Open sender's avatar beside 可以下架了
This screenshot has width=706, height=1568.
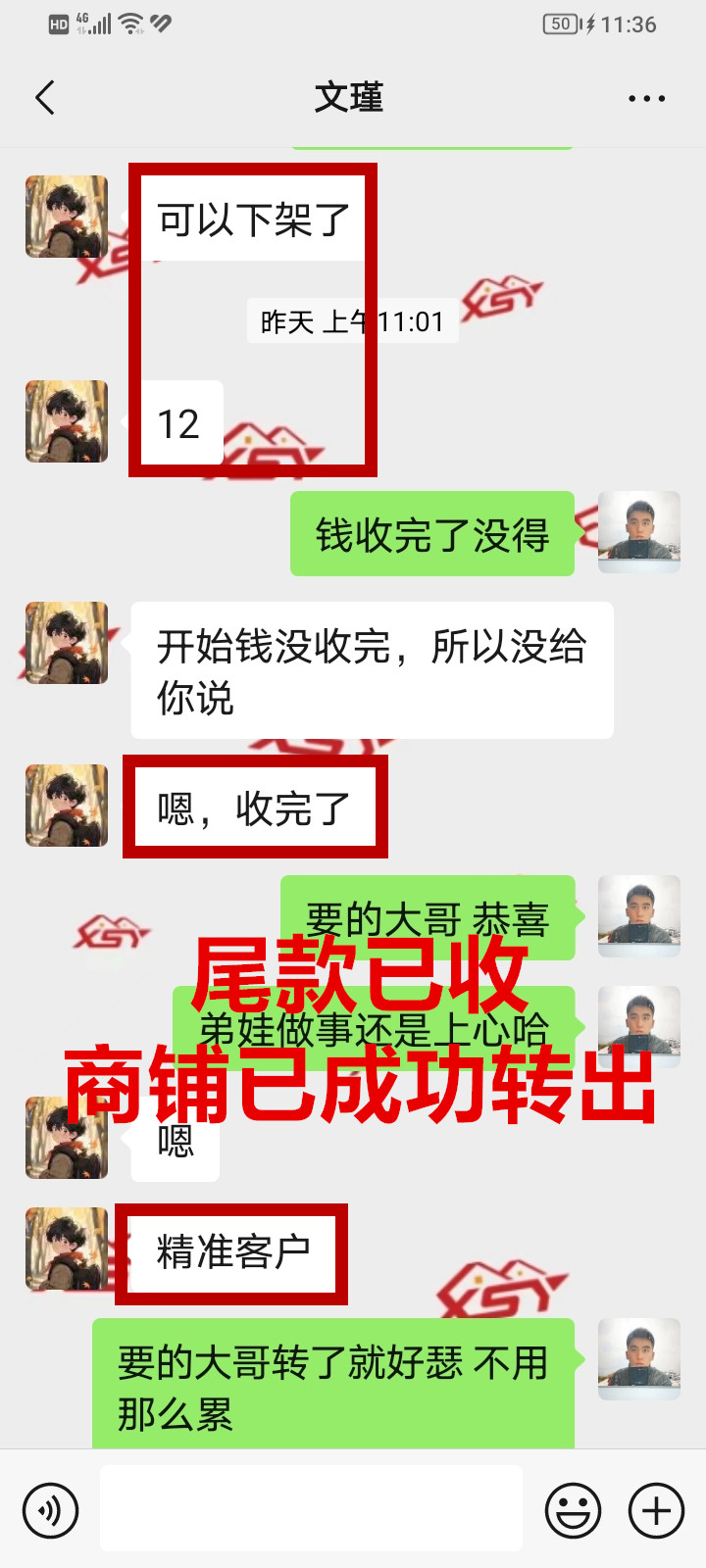click(67, 217)
